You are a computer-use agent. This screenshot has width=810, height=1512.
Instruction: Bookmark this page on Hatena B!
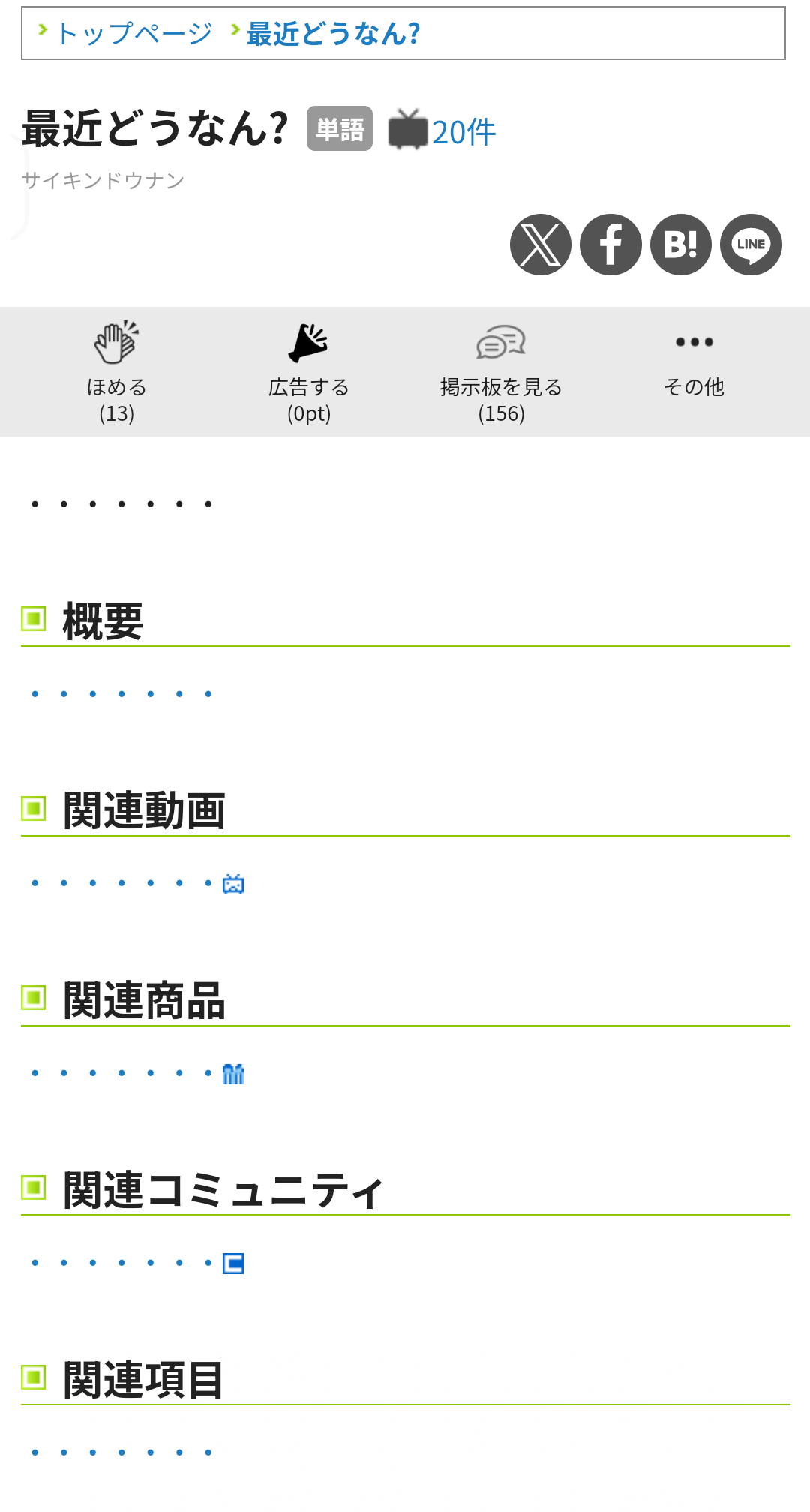(680, 245)
